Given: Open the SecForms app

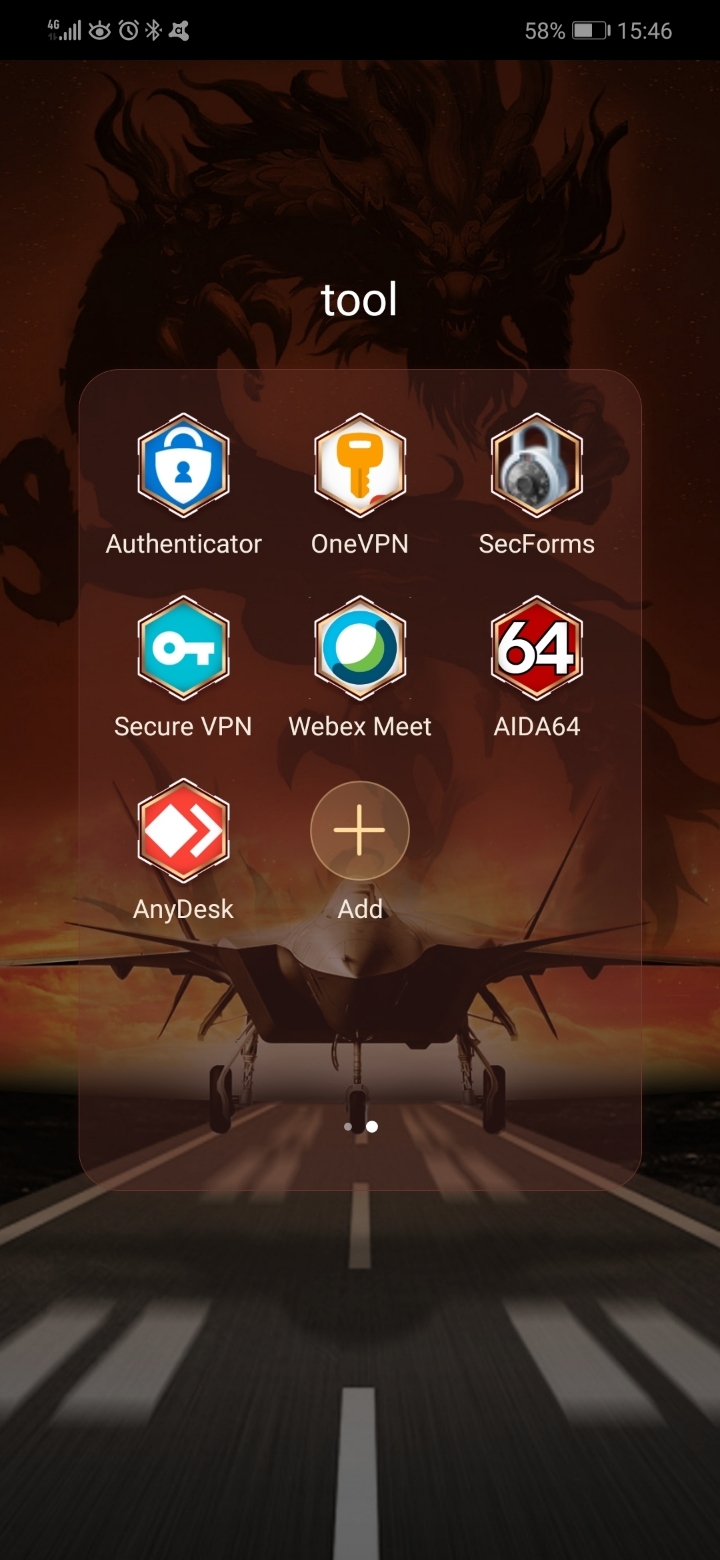Looking at the screenshot, I should [x=537, y=466].
